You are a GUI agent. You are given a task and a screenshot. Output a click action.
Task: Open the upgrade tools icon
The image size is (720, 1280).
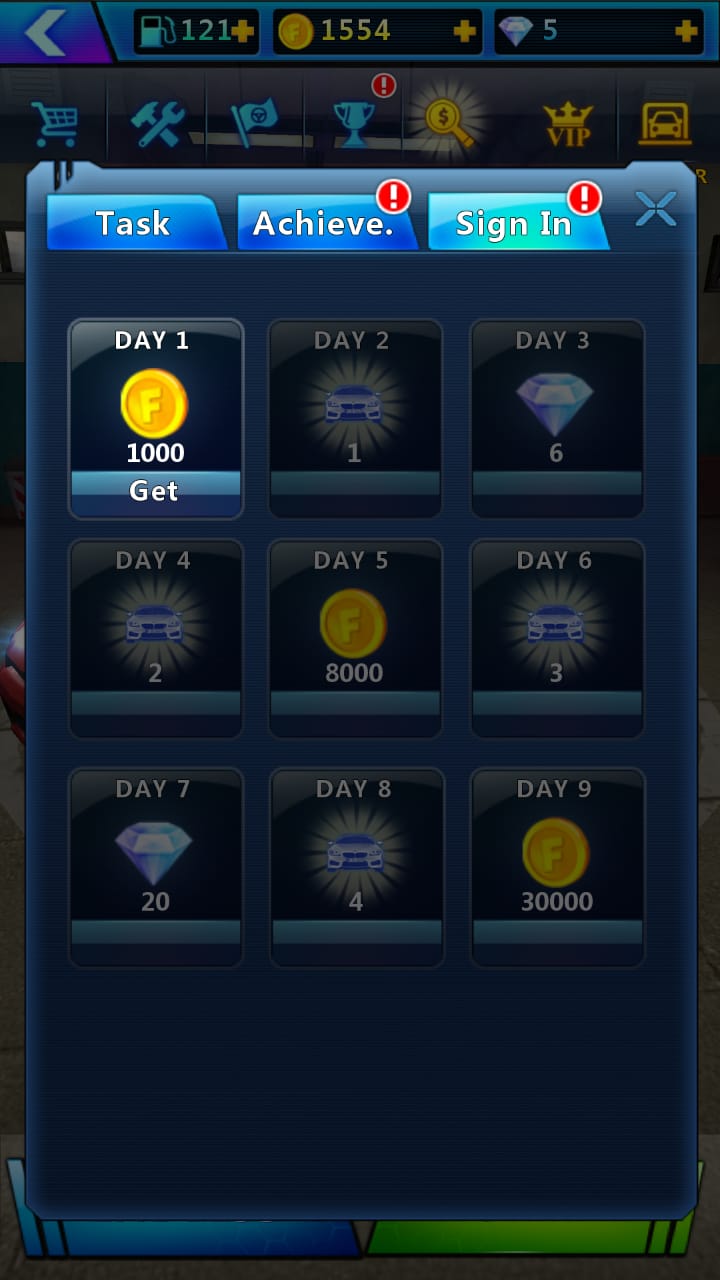coord(156,124)
